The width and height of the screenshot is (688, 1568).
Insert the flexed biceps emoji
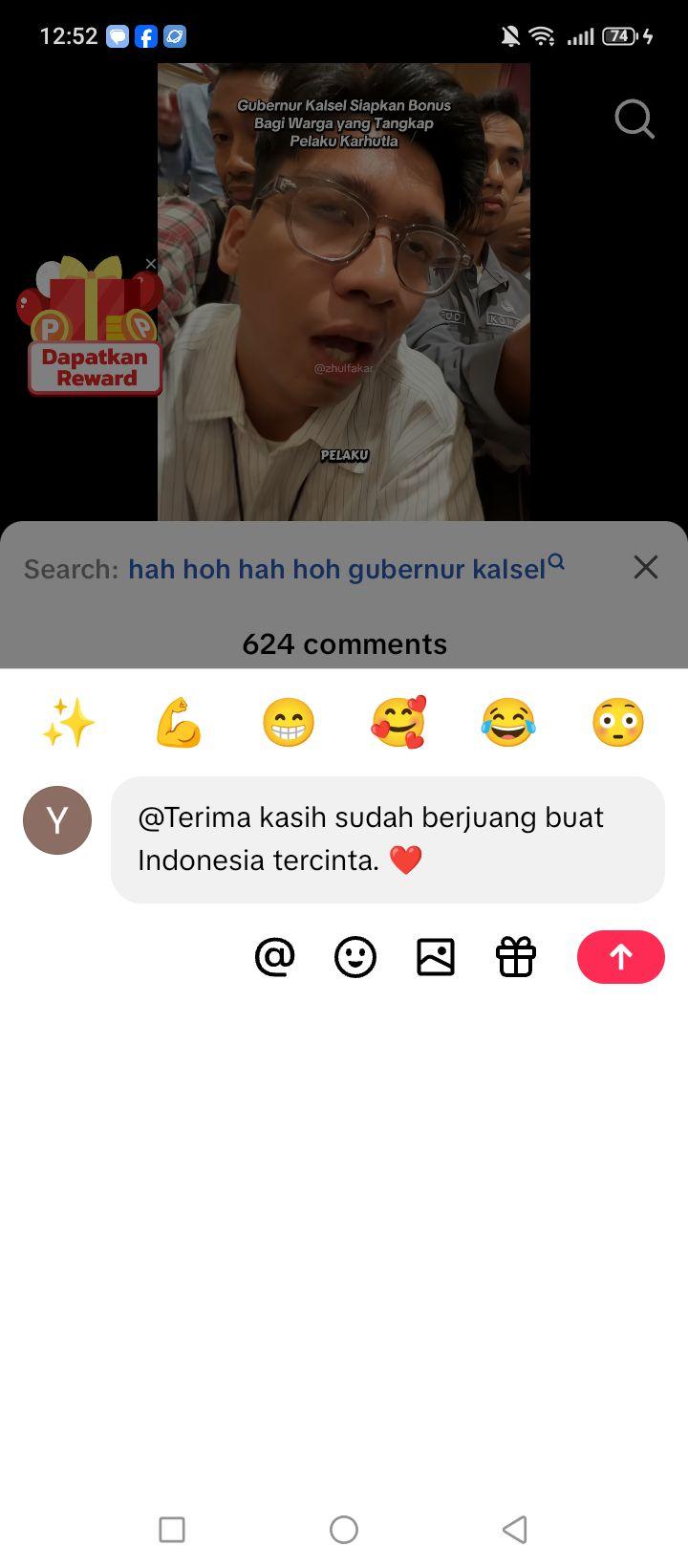pyautogui.click(x=179, y=722)
